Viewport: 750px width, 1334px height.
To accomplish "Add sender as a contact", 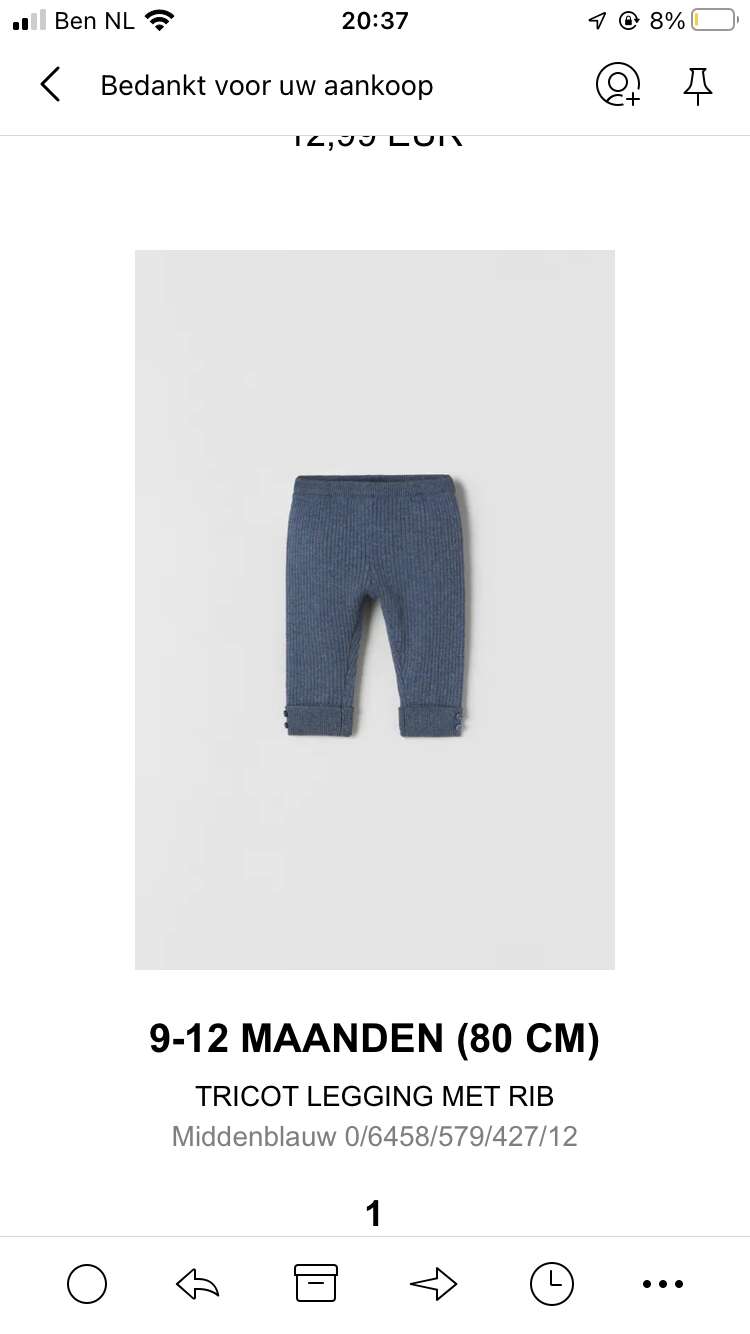I will [x=617, y=85].
